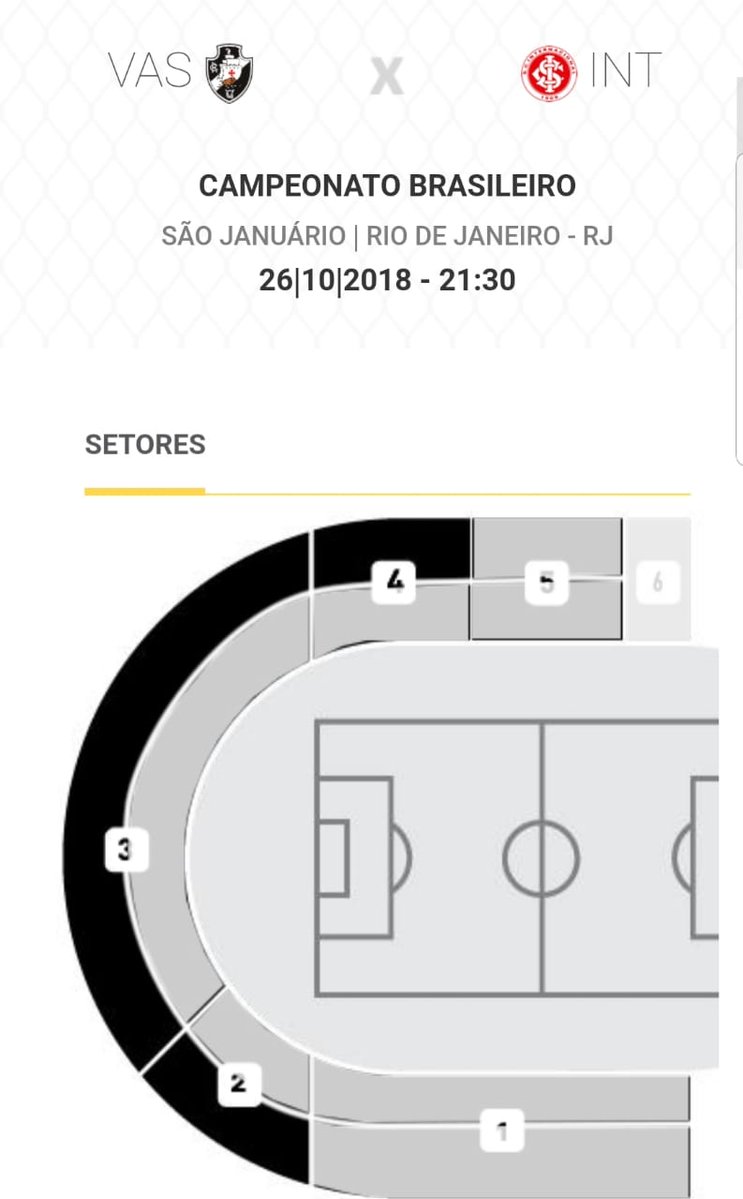
Task: Open the Setores tab
Action: tap(145, 446)
